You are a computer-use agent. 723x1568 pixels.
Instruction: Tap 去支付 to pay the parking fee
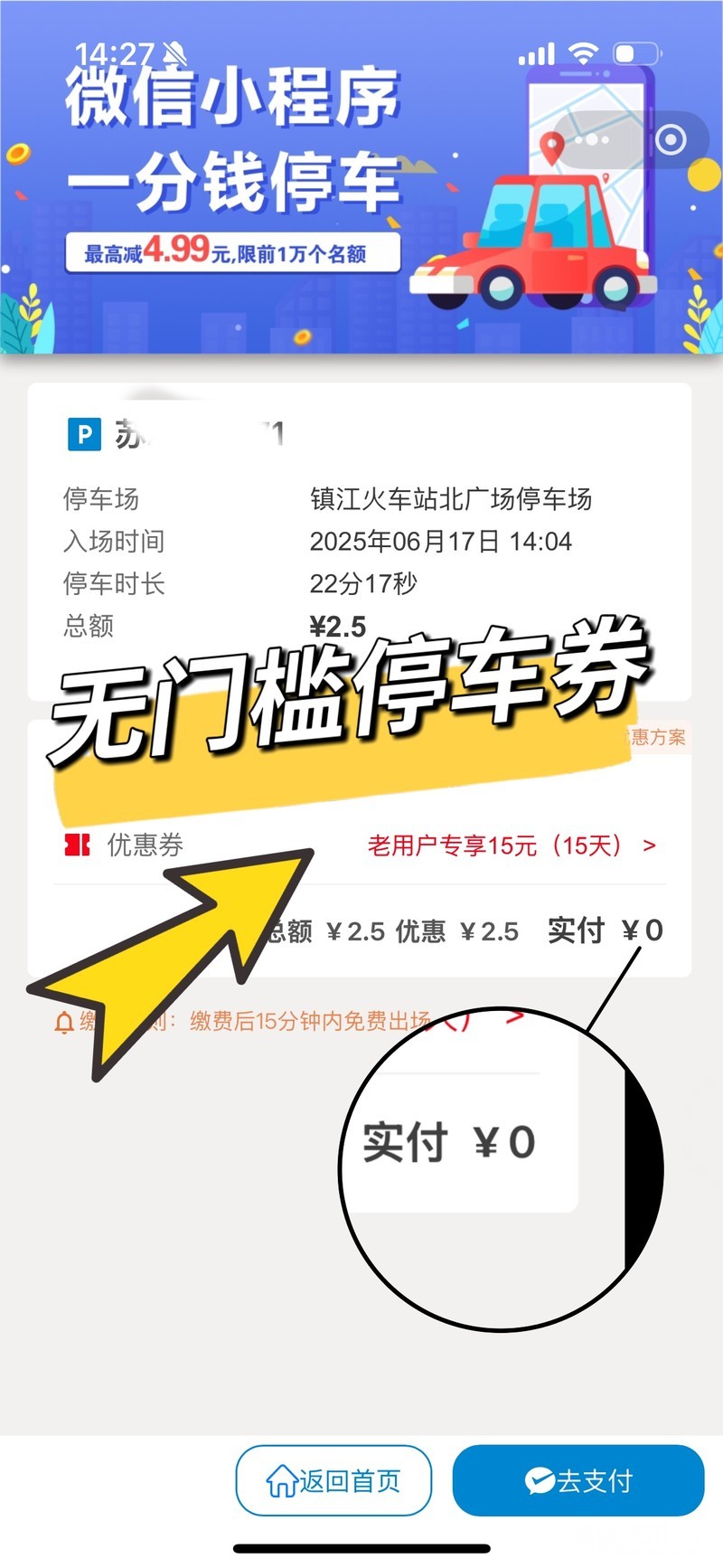tap(578, 1480)
